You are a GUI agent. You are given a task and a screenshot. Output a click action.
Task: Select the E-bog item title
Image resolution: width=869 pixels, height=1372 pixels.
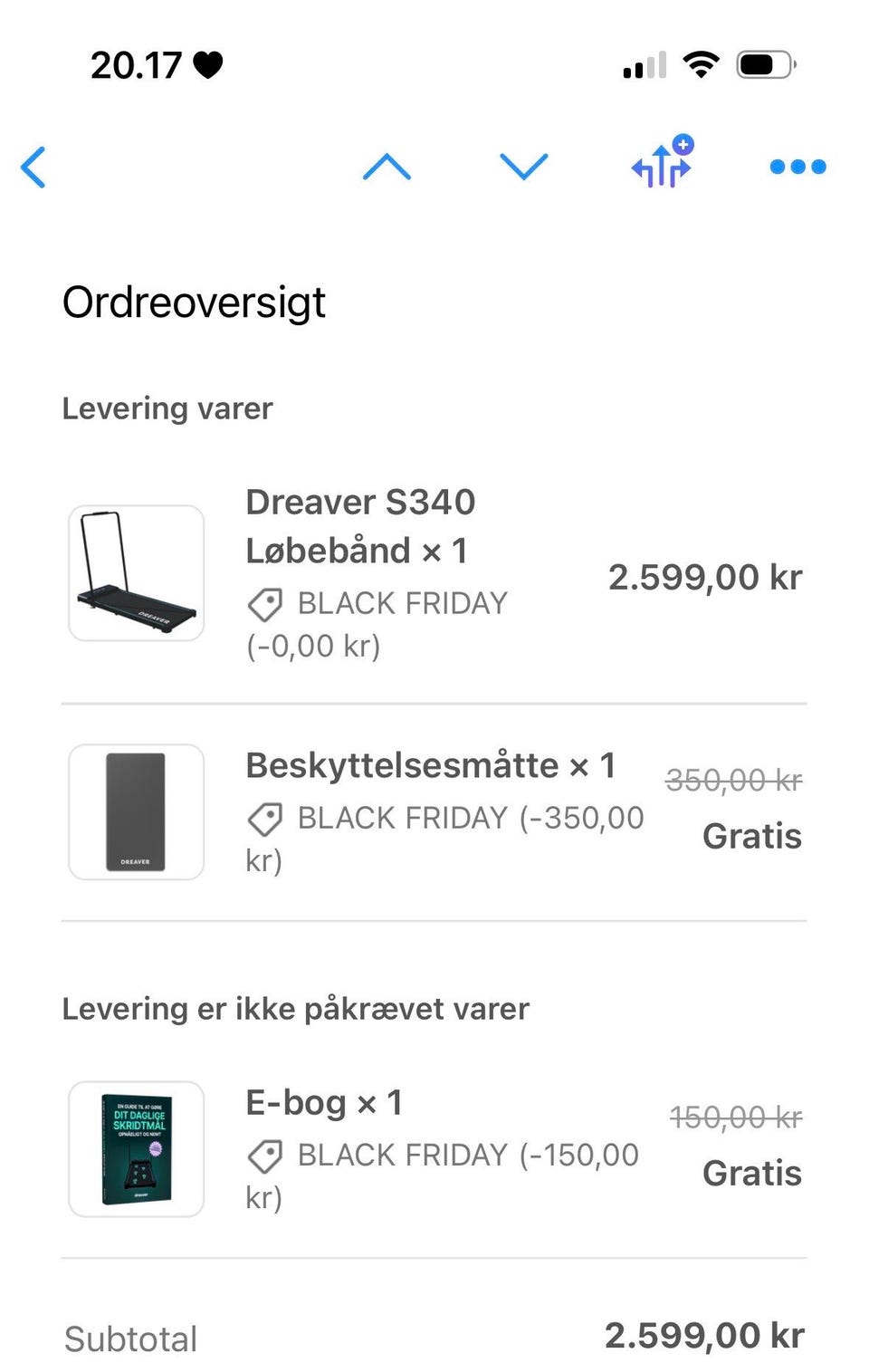pyautogui.click(x=325, y=1103)
